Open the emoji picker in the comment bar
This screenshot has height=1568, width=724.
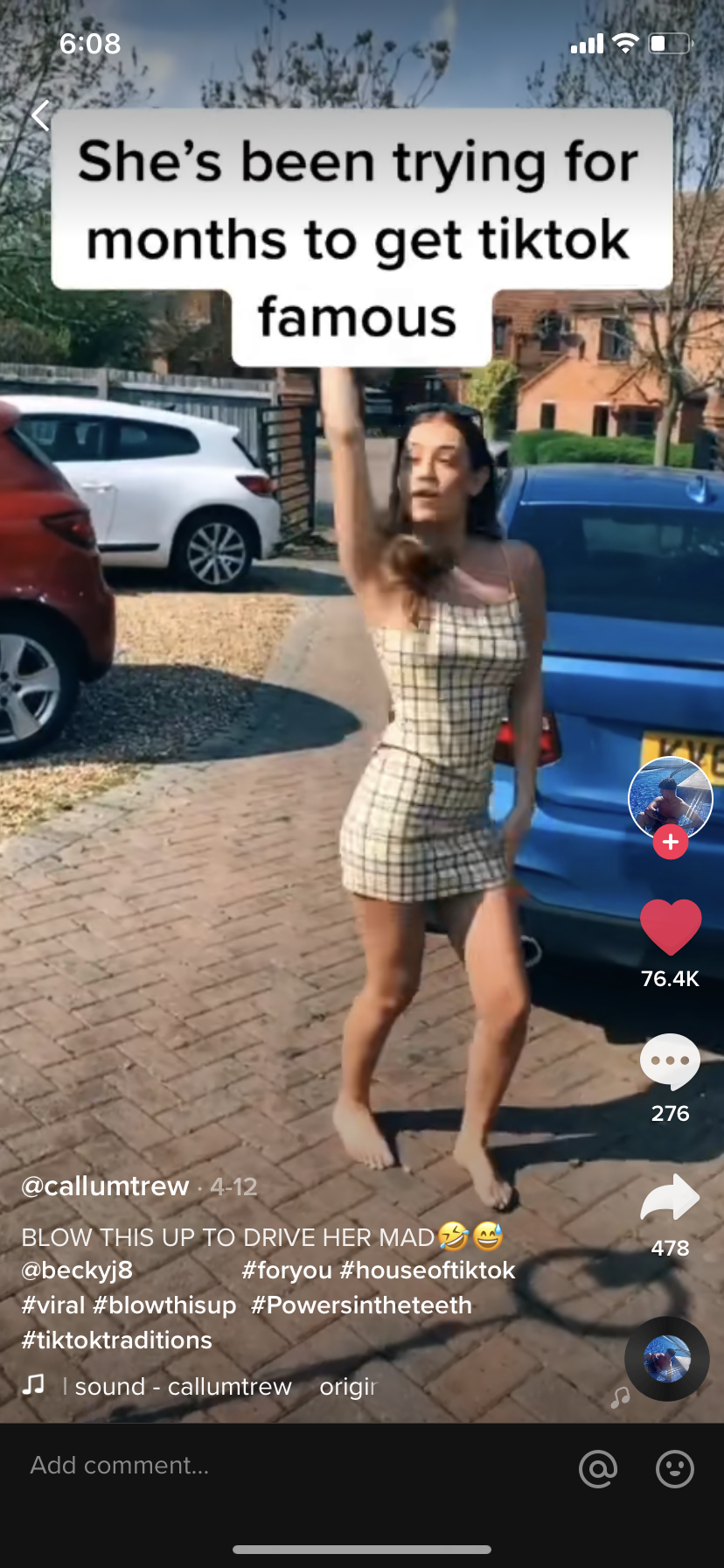[x=675, y=1469]
